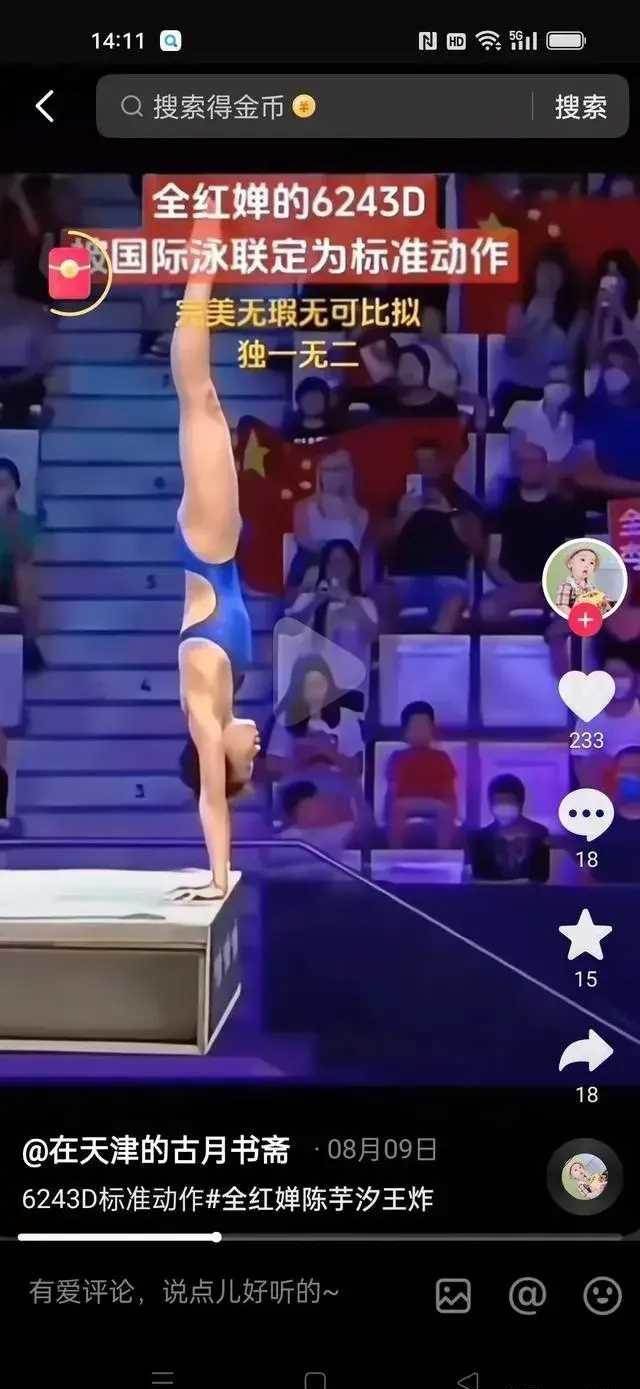Open the creator's profile avatar
640x1389 pixels.
click(x=584, y=580)
